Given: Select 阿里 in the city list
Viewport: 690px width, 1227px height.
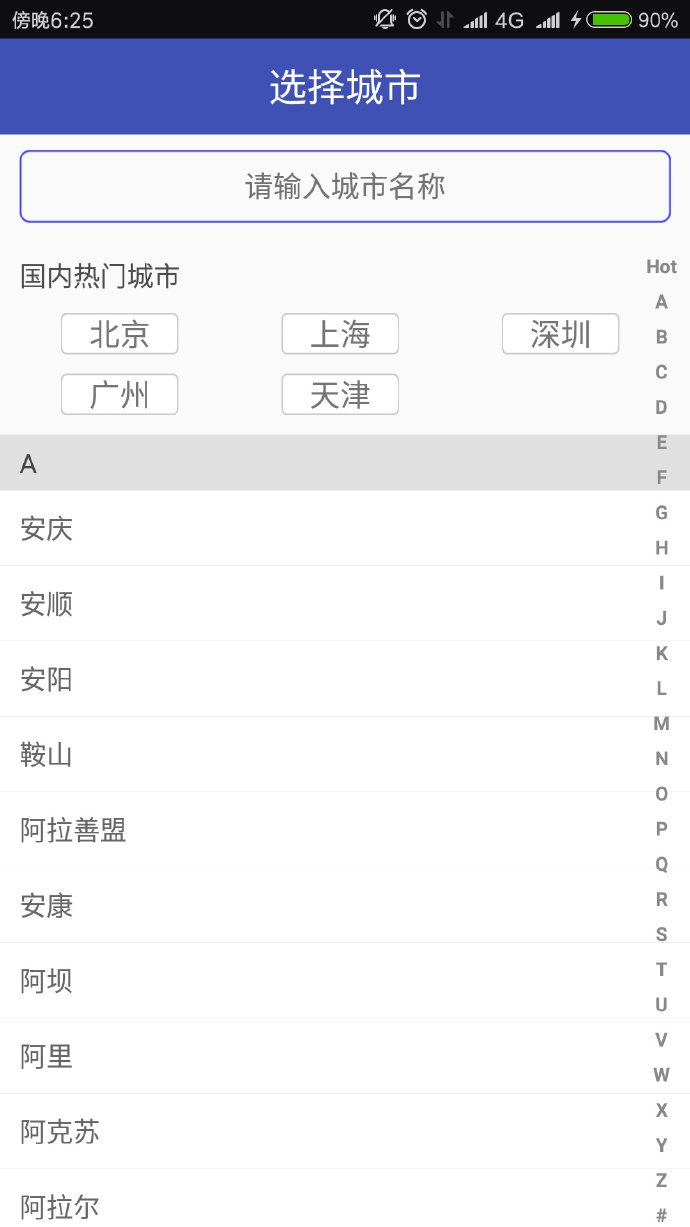Looking at the screenshot, I should (x=320, y=1056).
